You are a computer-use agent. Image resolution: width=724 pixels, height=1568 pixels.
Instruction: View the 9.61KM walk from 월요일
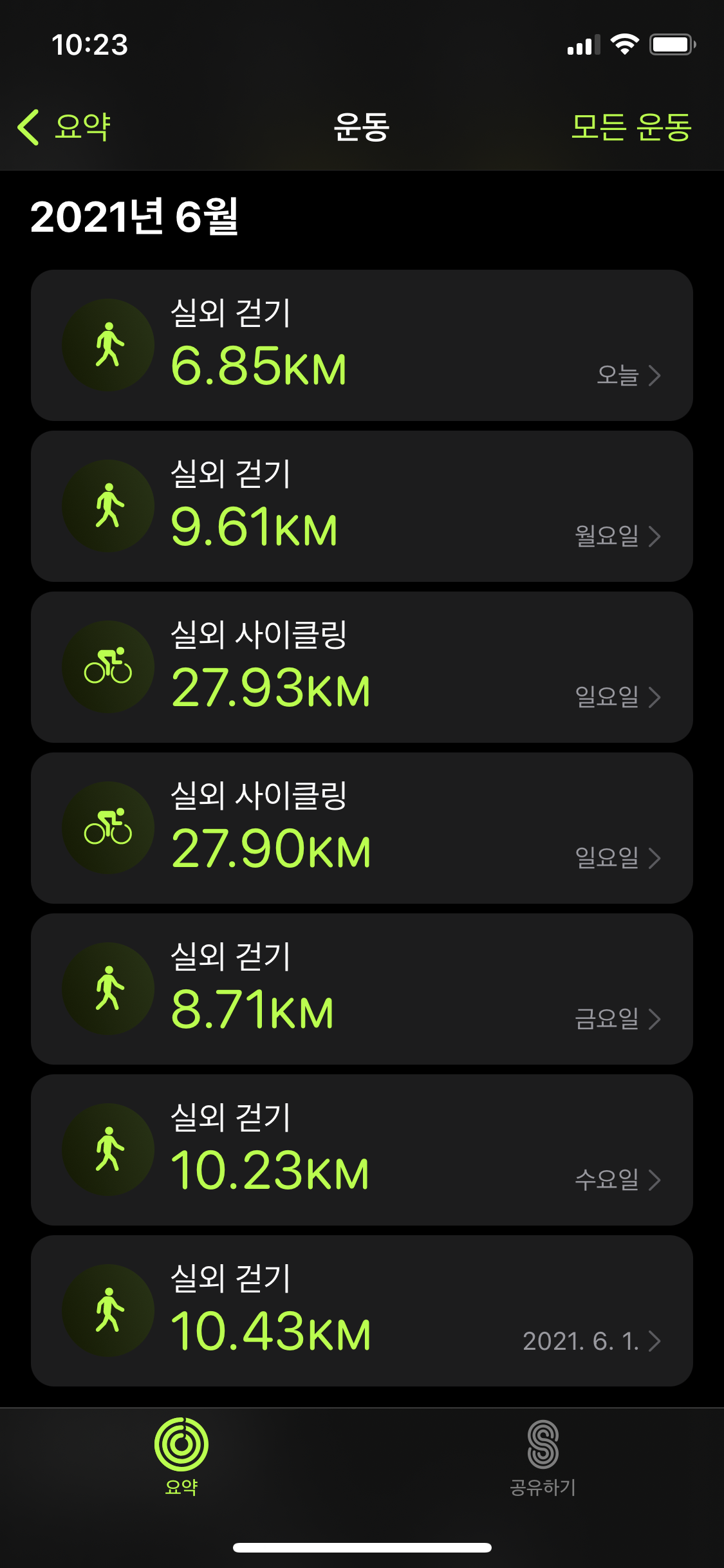click(362, 507)
